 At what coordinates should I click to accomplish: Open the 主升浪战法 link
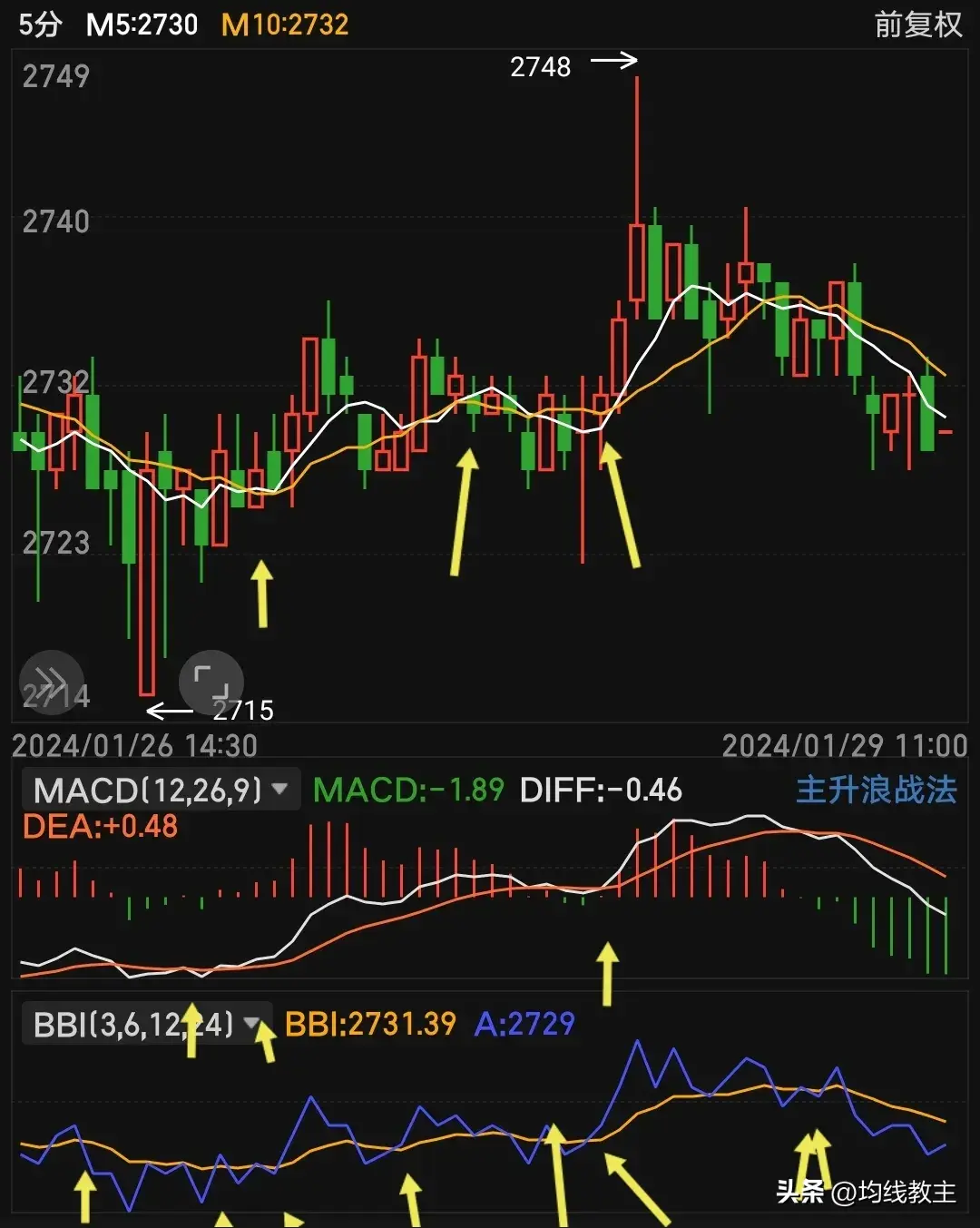point(876,790)
